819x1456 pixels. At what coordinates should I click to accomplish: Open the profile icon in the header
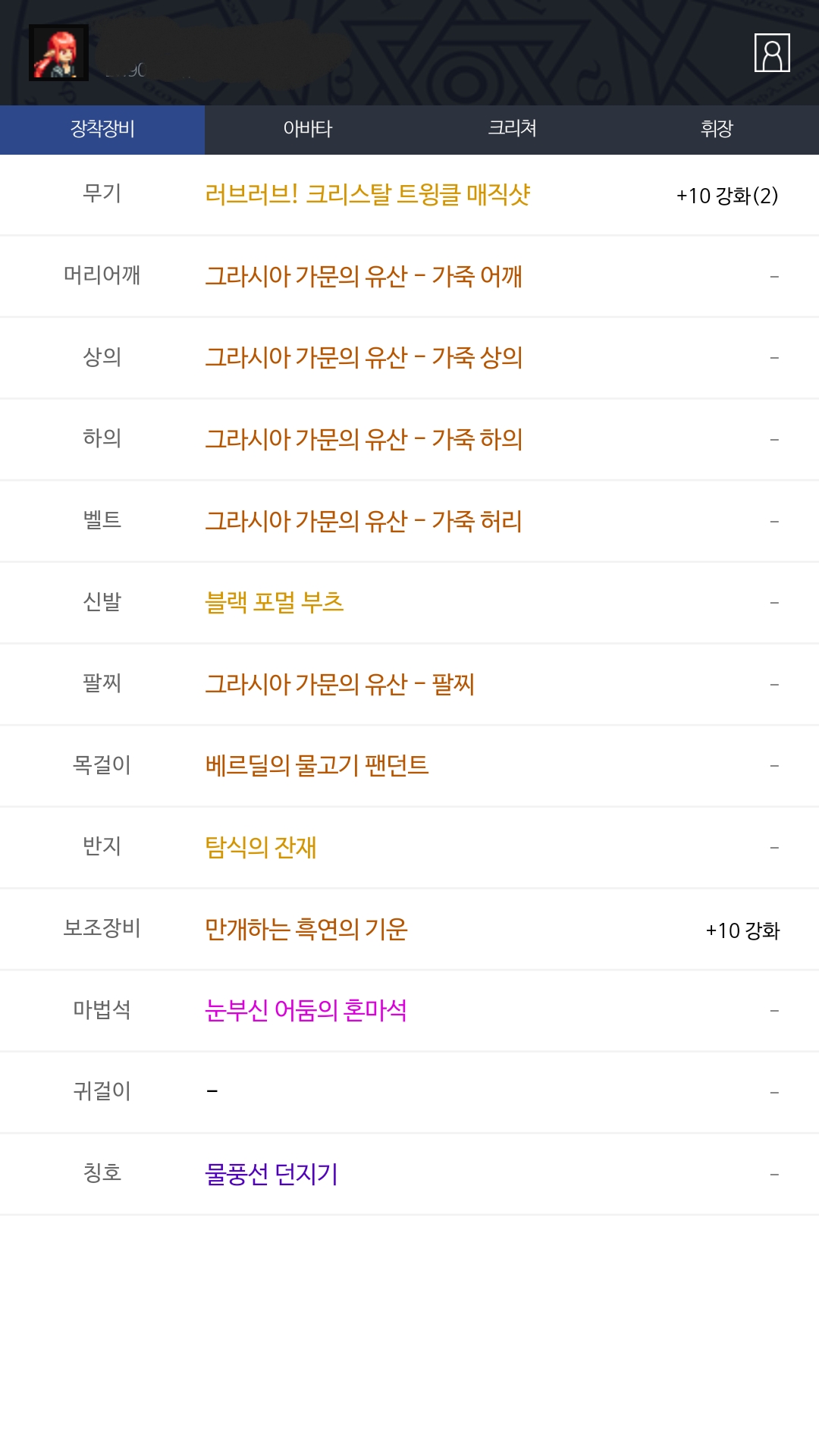772,53
